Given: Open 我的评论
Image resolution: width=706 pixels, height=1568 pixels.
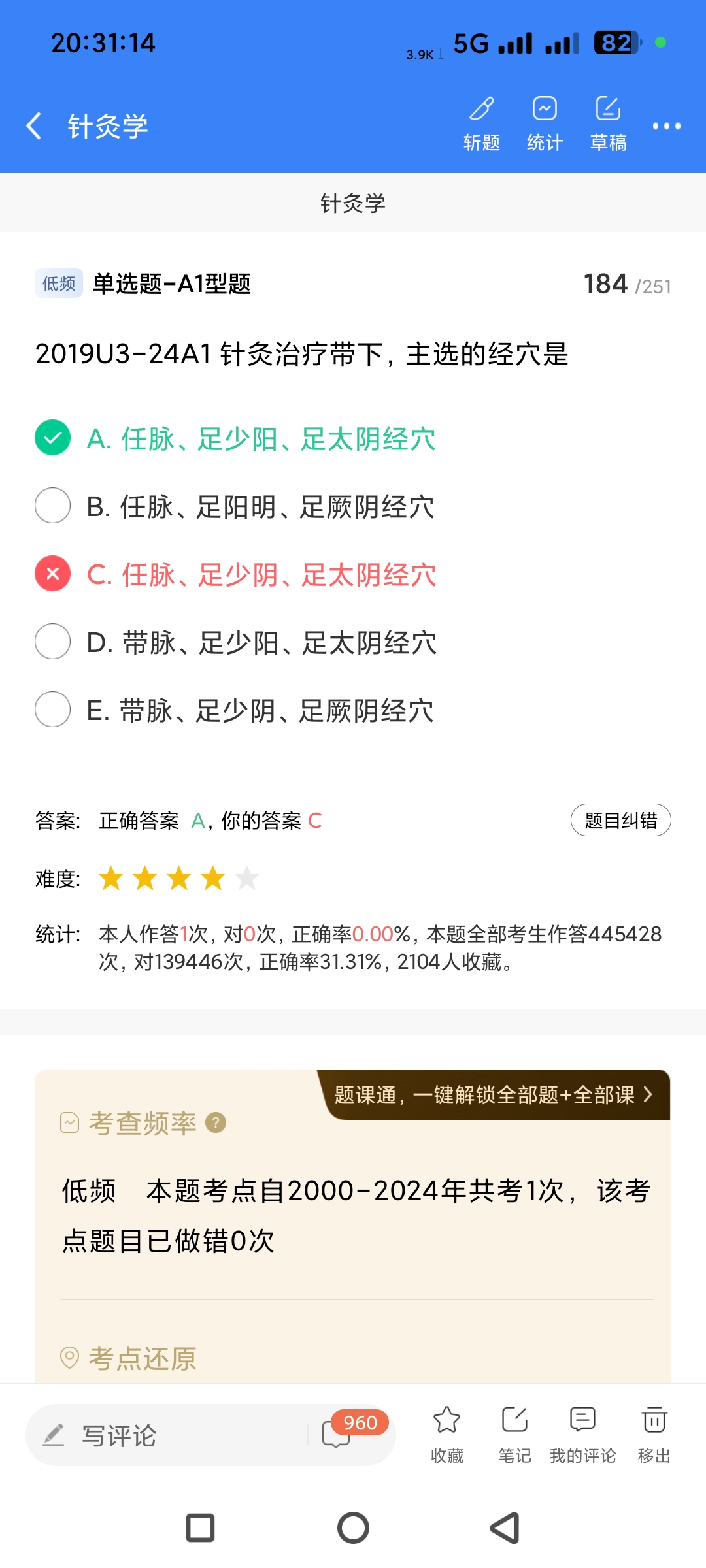Looking at the screenshot, I should [582, 1434].
